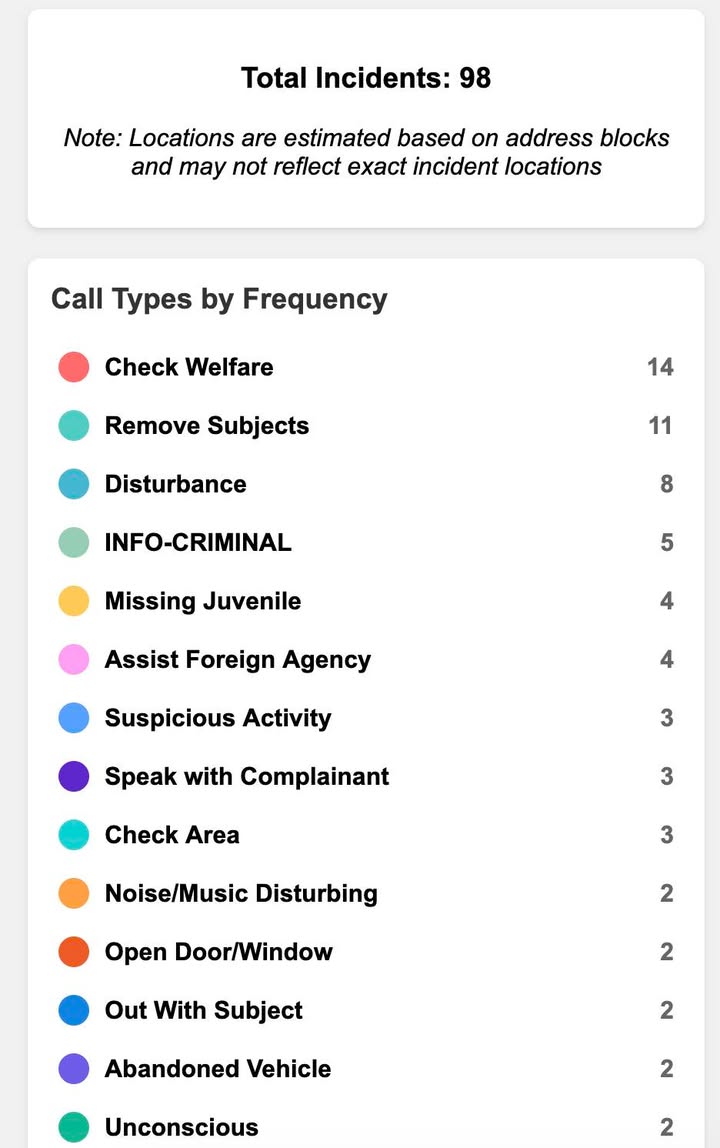Open the Abandoned Vehicle call type
This screenshot has width=720, height=1148.
pyautogui.click(x=218, y=1069)
